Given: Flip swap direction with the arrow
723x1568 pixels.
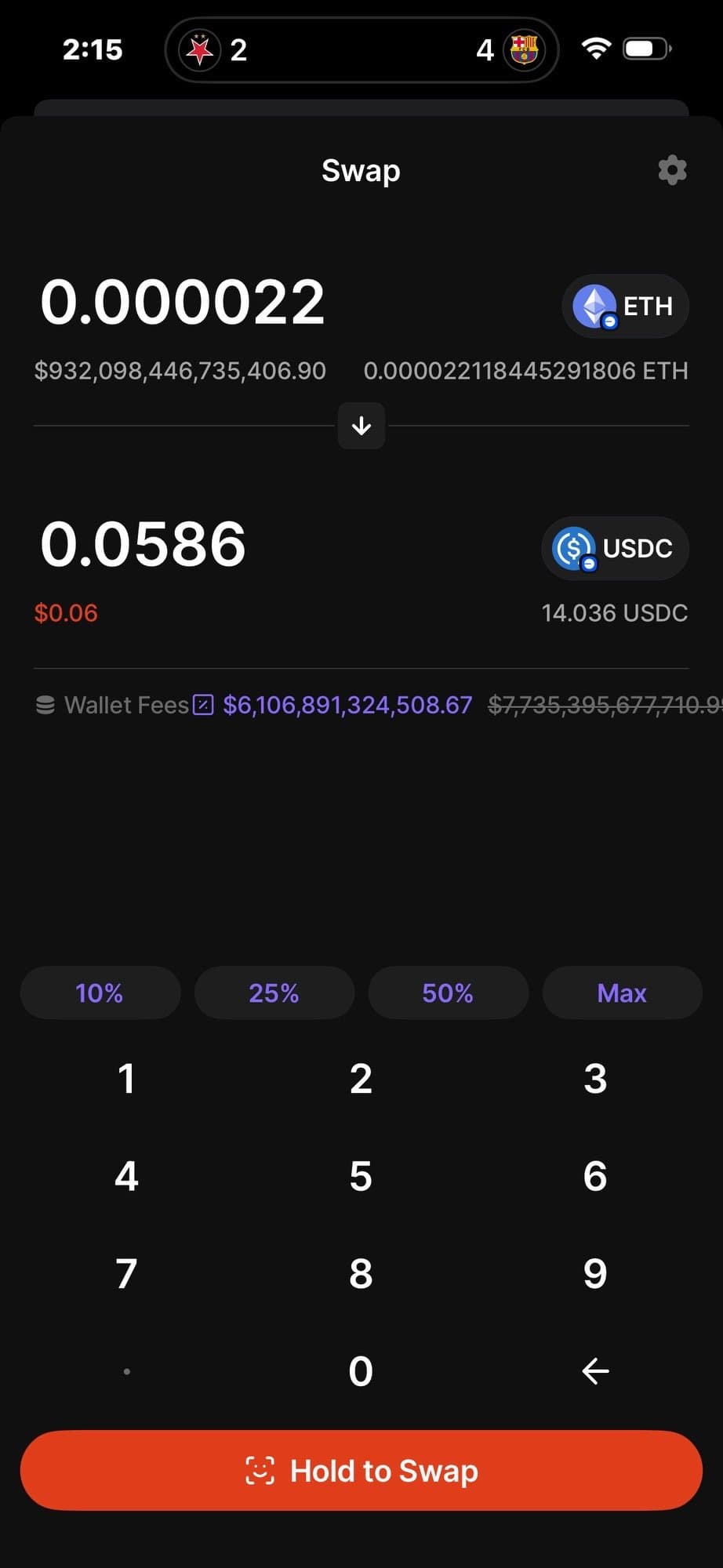Looking at the screenshot, I should pos(361,426).
